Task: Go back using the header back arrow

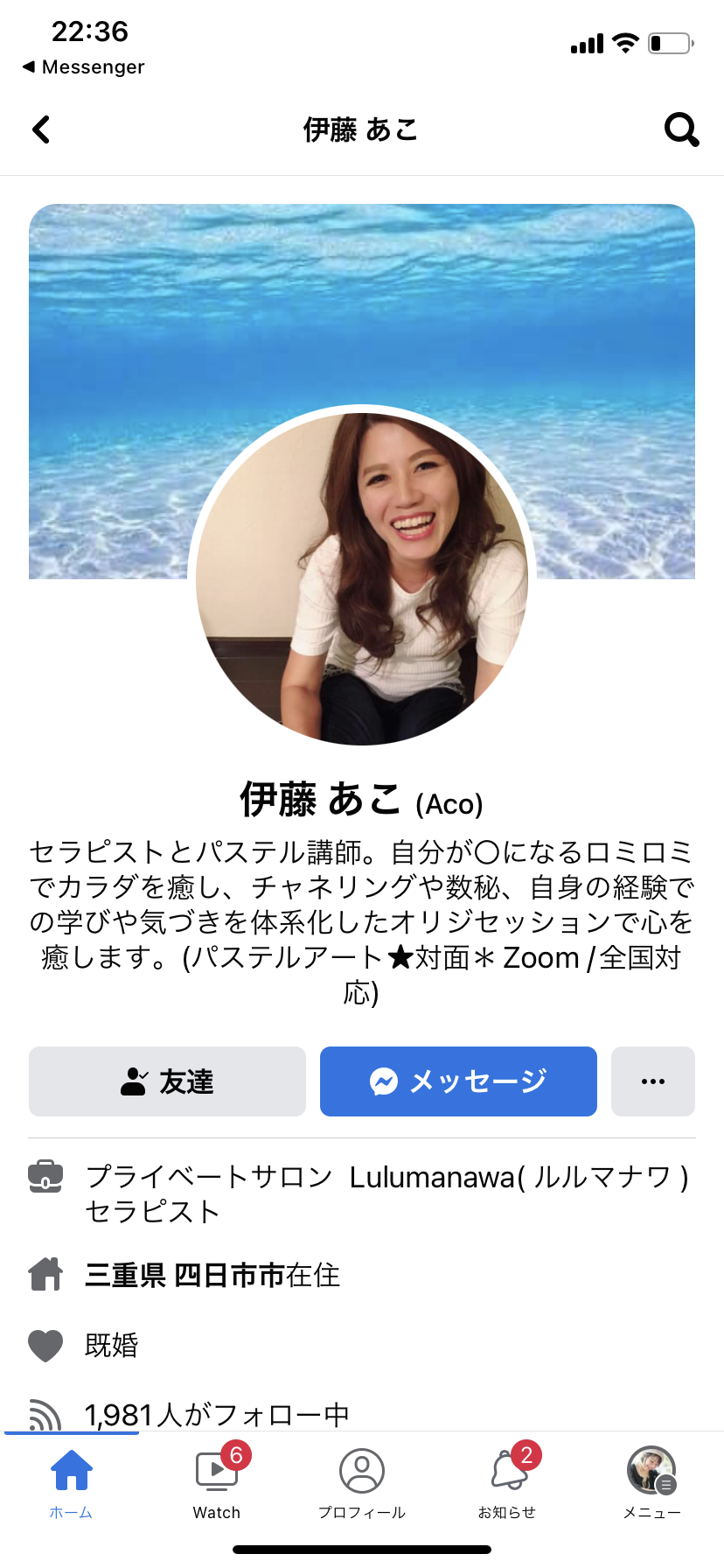Action: point(41,129)
